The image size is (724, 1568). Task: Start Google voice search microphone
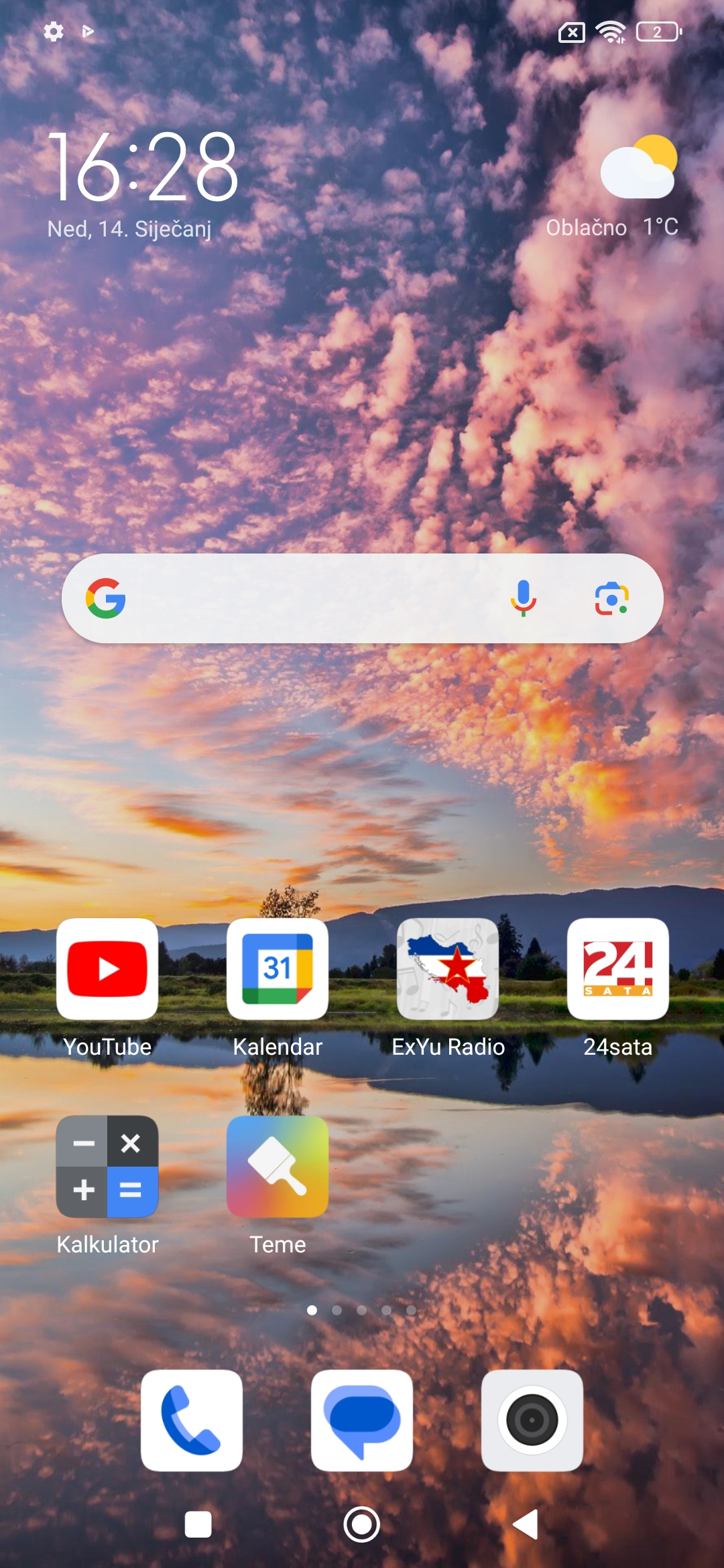tap(523, 598)
